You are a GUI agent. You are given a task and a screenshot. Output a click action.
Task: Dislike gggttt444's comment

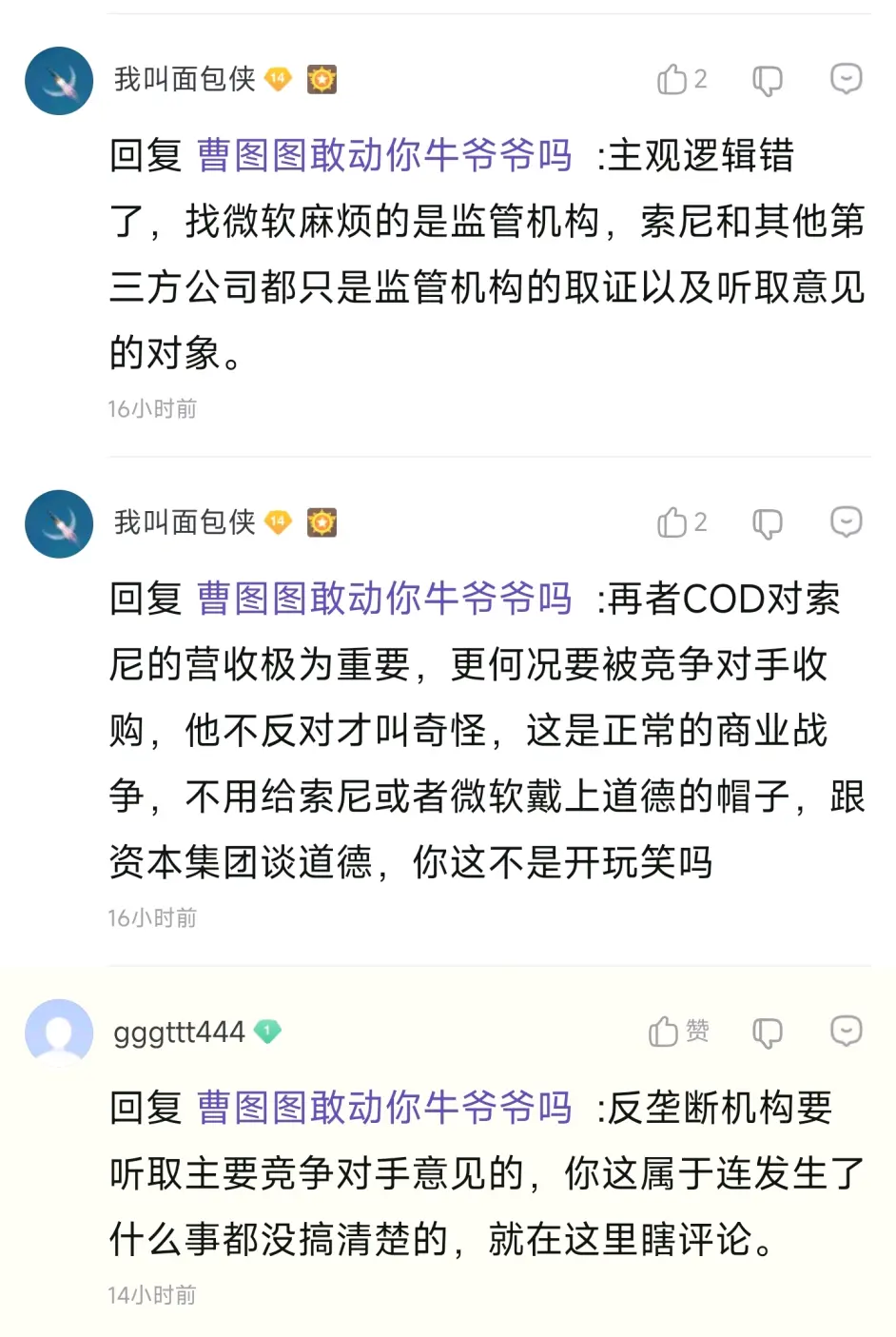click(x=767, y=1032)
